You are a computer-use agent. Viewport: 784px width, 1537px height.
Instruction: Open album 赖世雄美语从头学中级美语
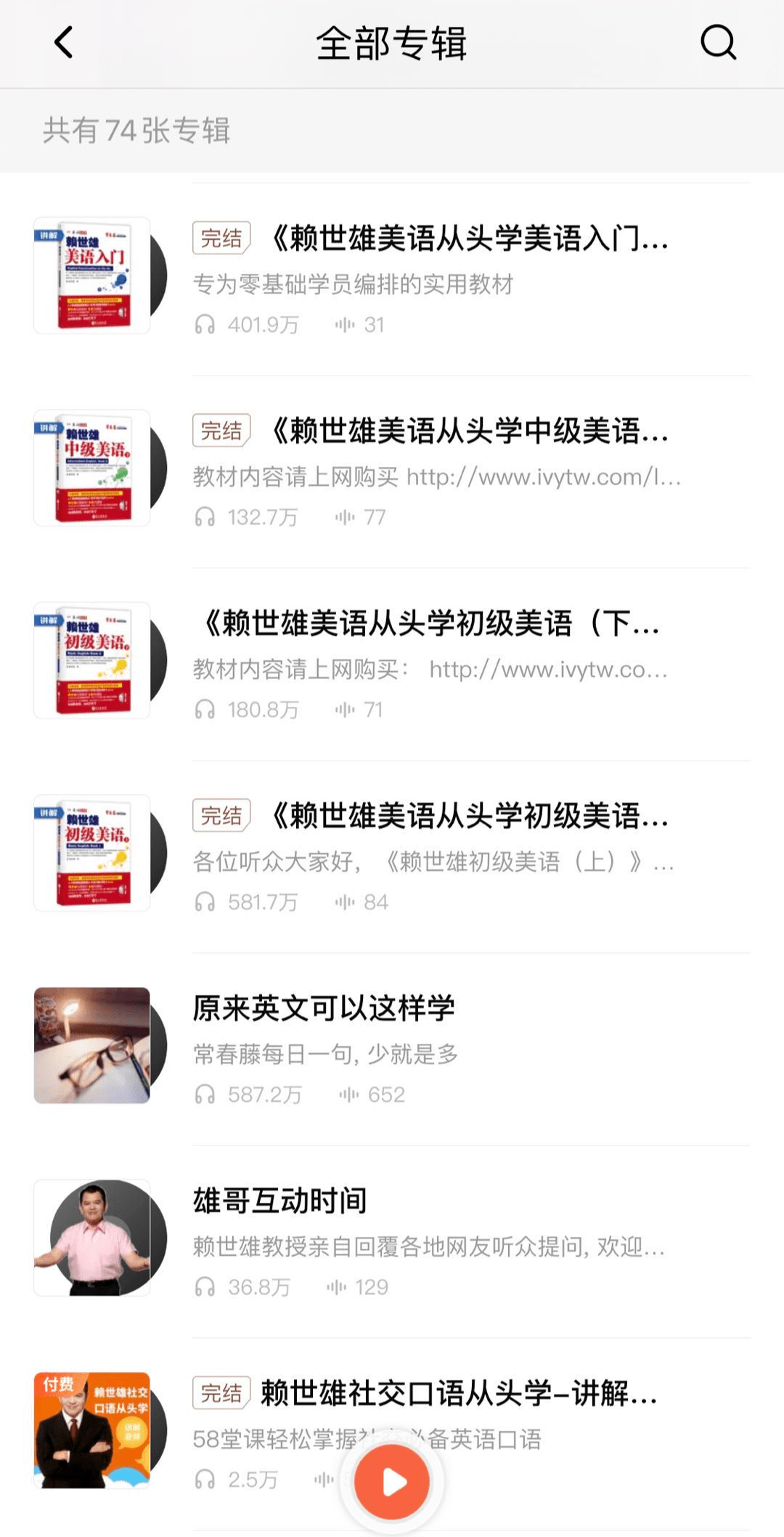pyautogui.click(x=468, y=431)
